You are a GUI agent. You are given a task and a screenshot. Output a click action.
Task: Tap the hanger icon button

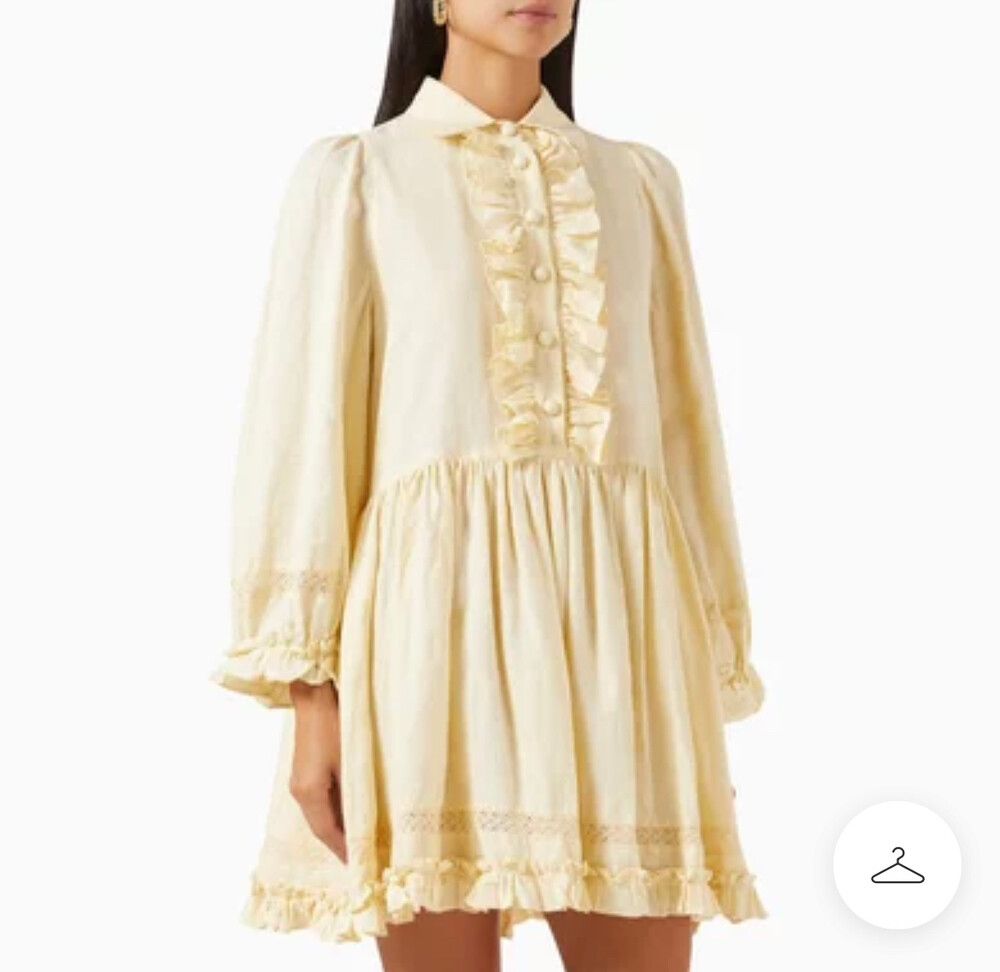pos(897,866)
